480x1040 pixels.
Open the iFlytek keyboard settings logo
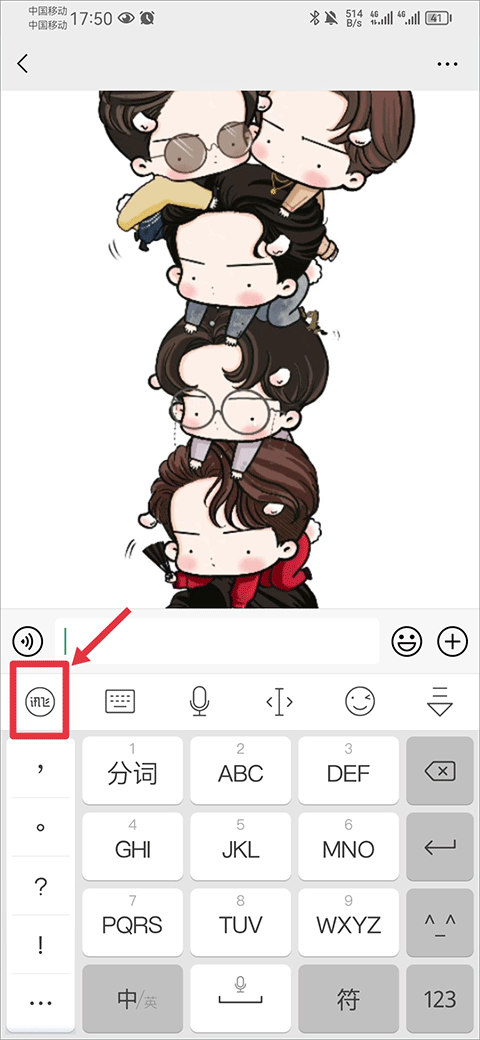pyautogui.click(x=40, y=701)
